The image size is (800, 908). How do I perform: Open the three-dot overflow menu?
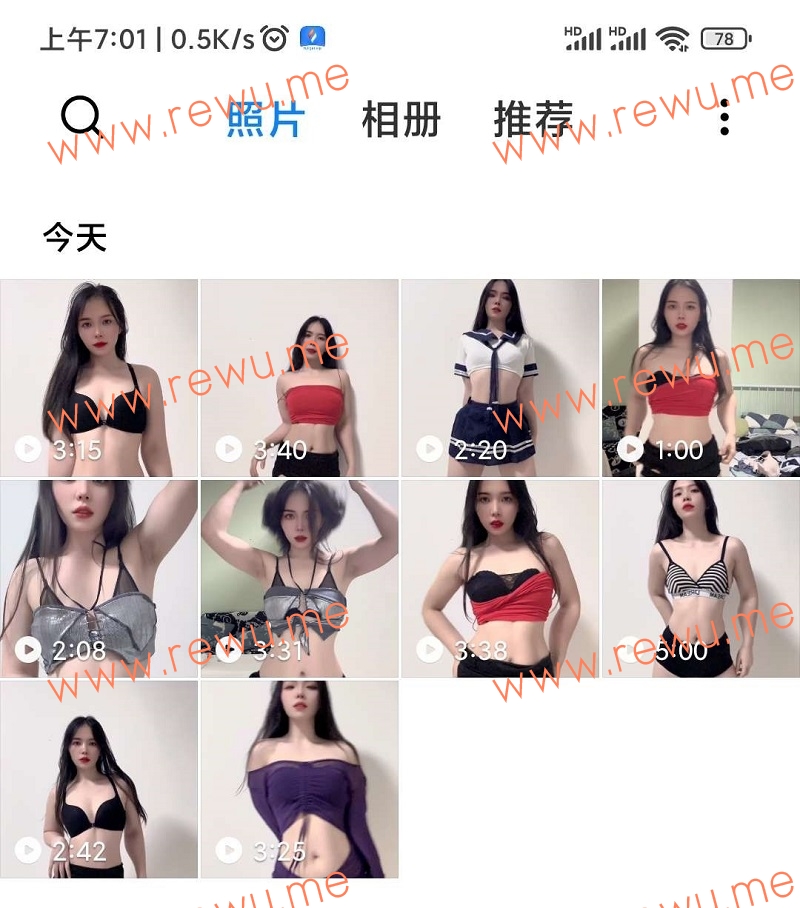(x=724, y=119)
